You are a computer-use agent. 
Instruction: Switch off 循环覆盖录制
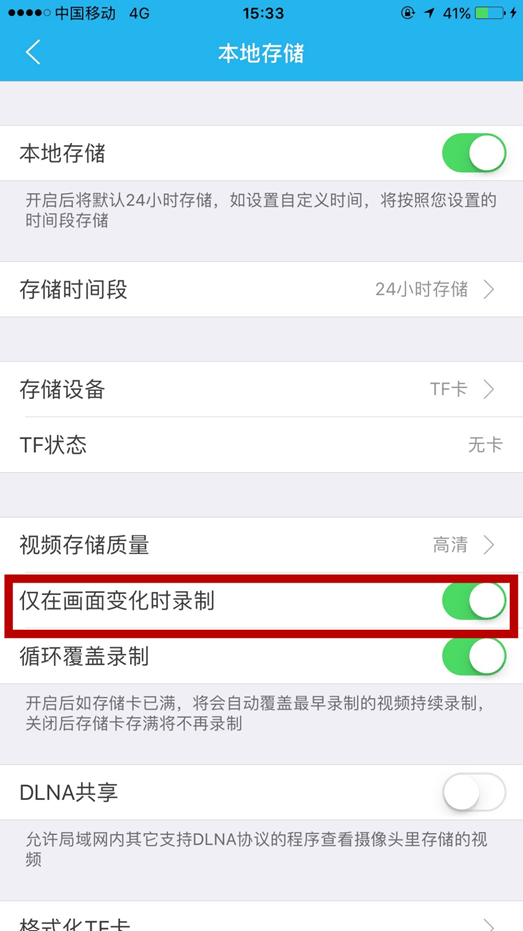coord(474,656)
